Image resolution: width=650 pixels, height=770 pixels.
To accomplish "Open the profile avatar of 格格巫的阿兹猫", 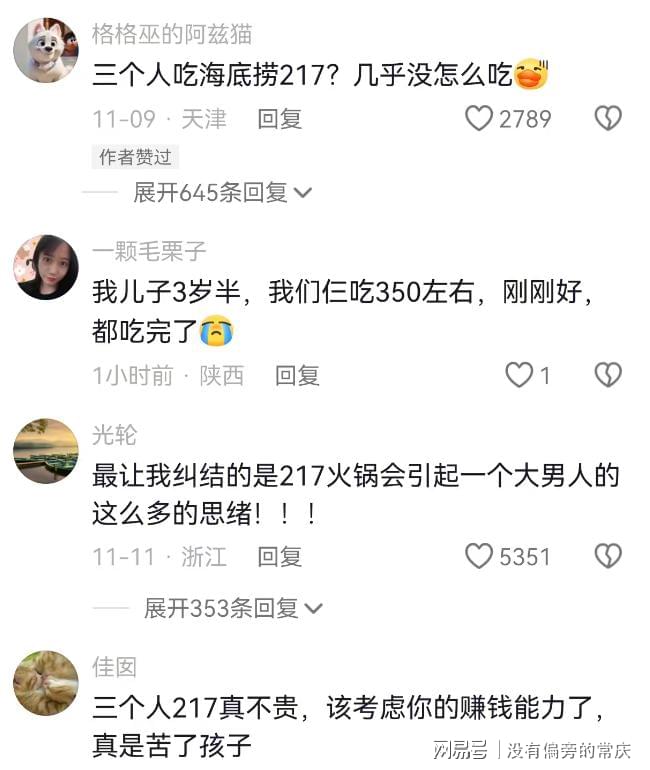I will coord(46,50).
